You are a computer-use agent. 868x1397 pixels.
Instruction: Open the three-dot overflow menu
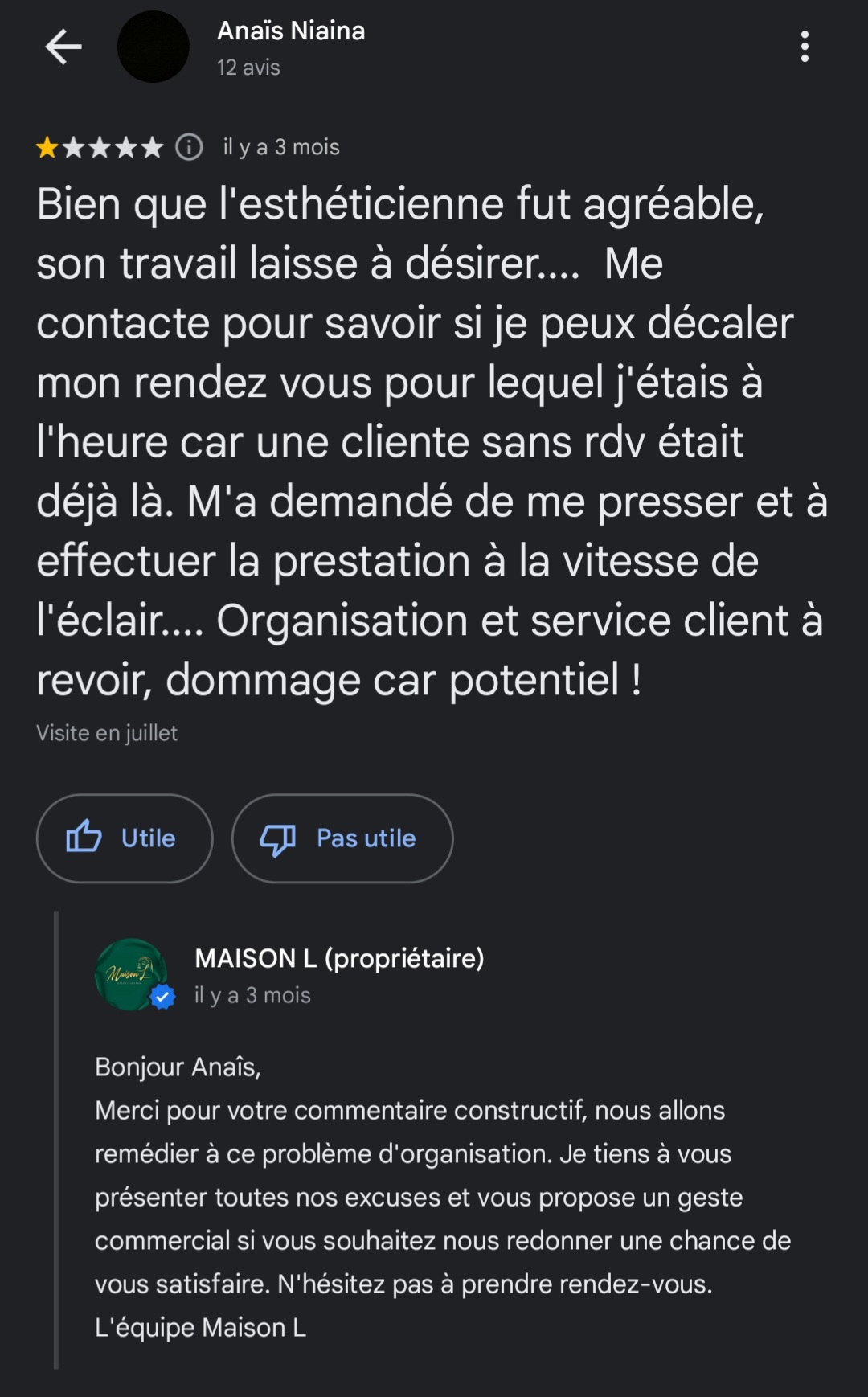point(805,47)
